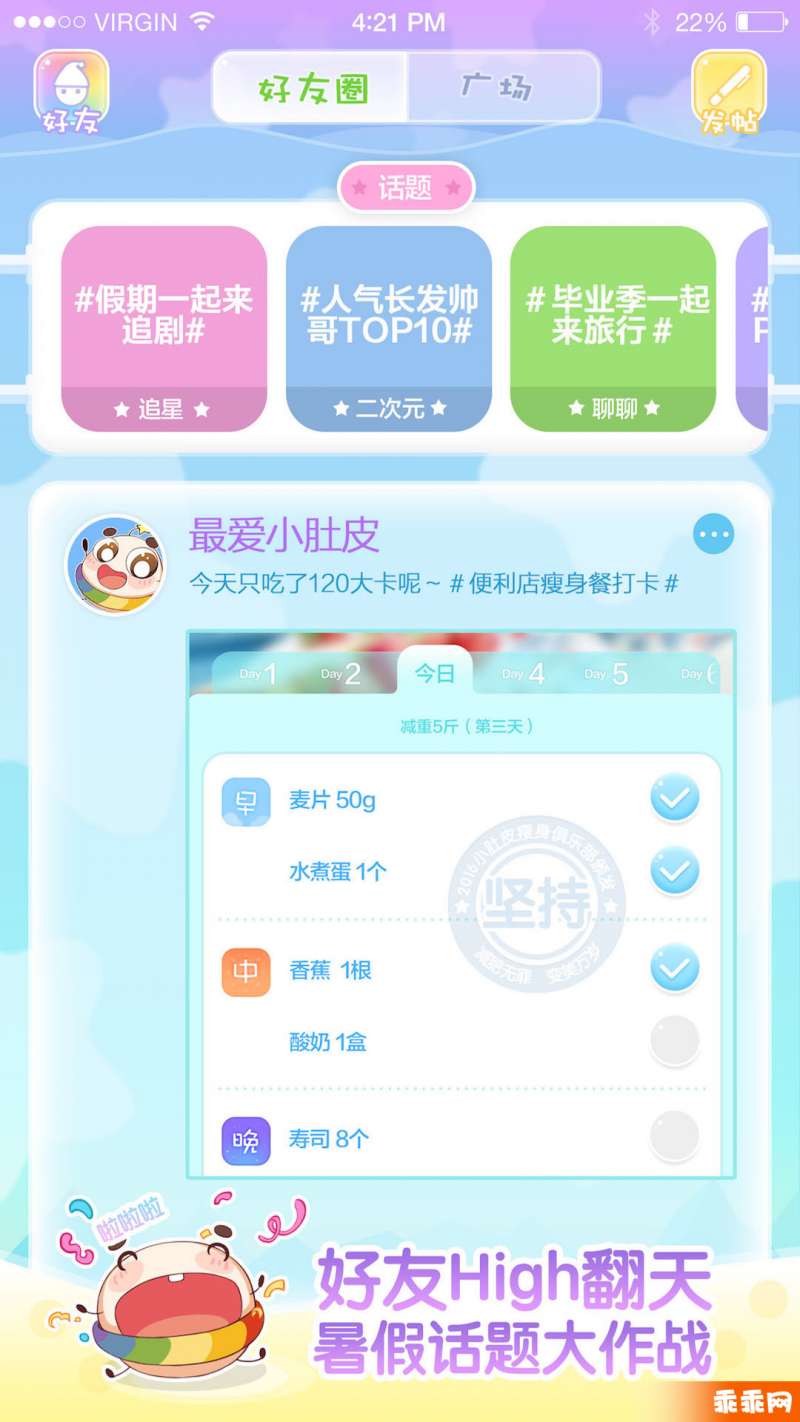Click the 中 lunch meal icon
This screenshot has width=800, height=1422.
click(x=246, y=971)
